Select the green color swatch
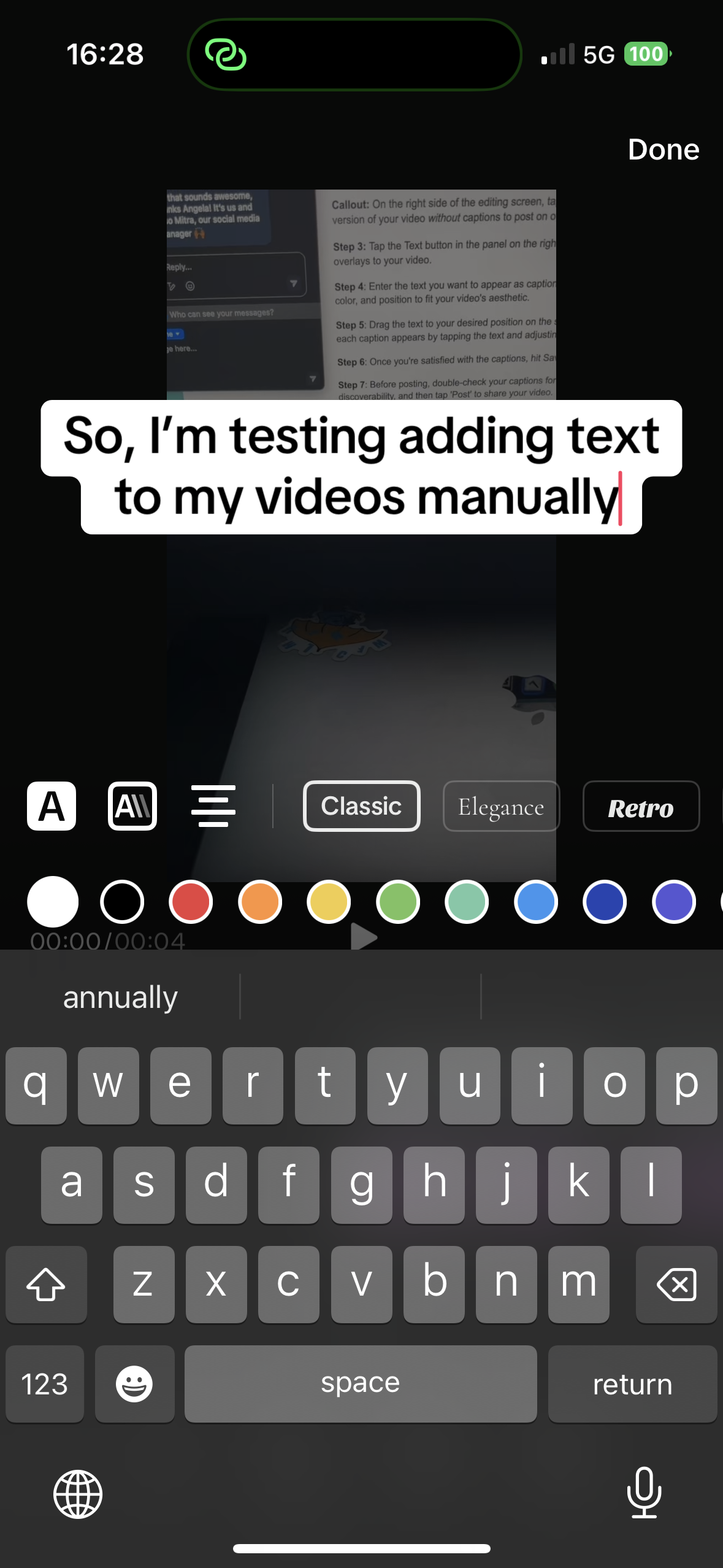The height and width of the screenshot is (1568, 723). point(398,902)
